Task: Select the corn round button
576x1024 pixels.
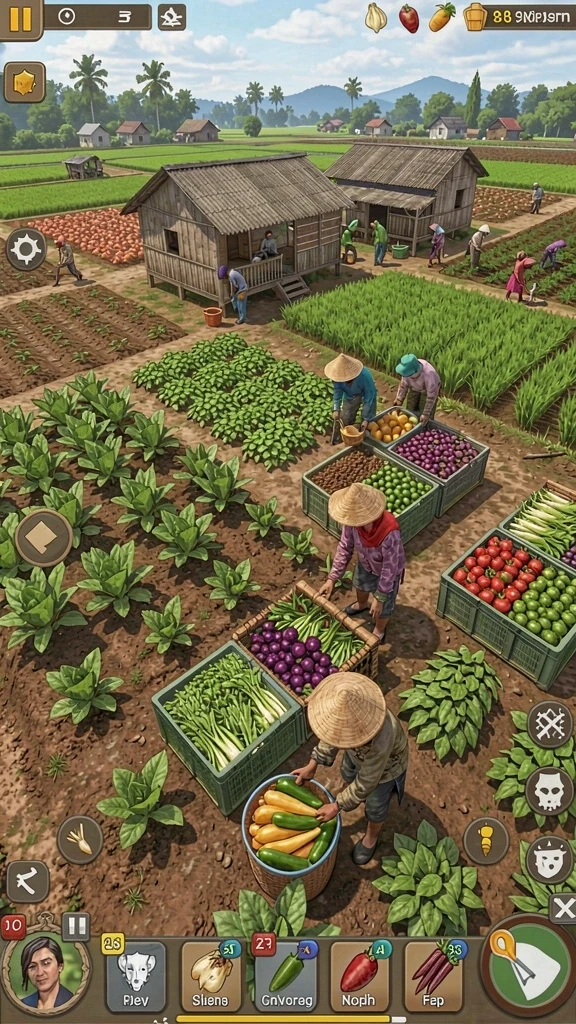Action: pyautogui.click(x=486, y=841)
